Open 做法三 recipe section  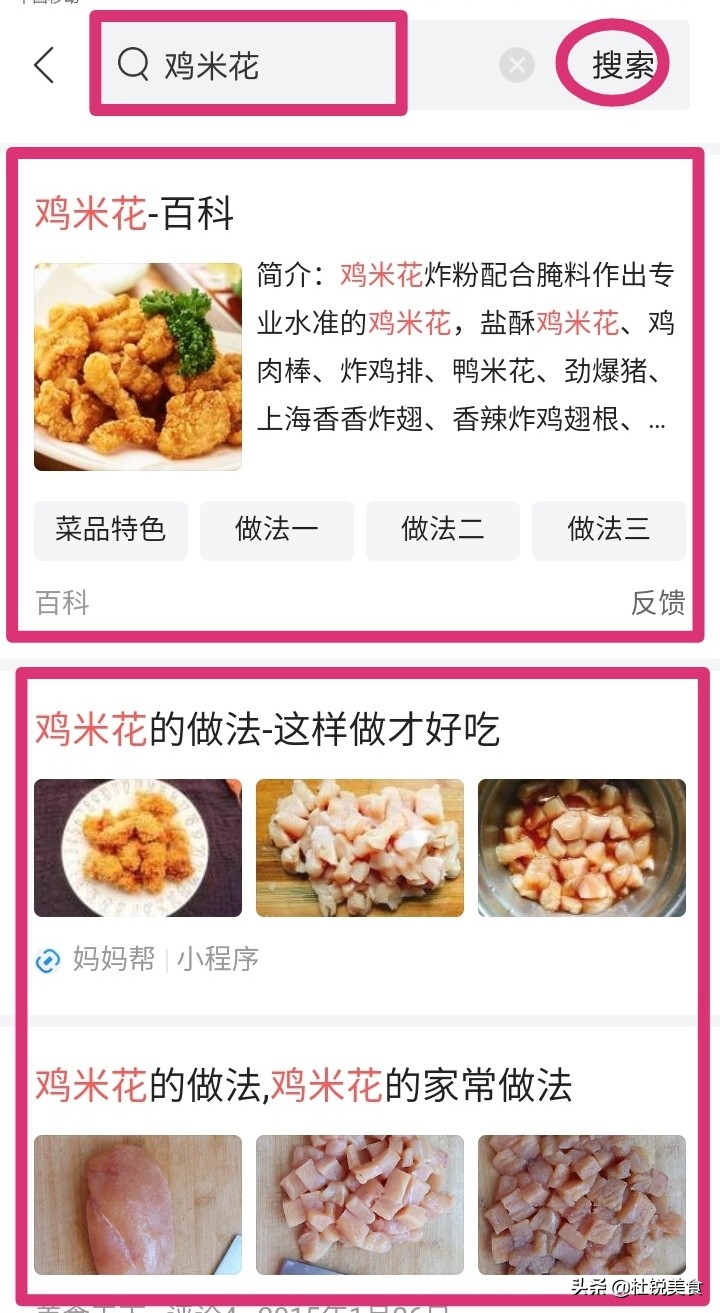[x=609, y=531]
